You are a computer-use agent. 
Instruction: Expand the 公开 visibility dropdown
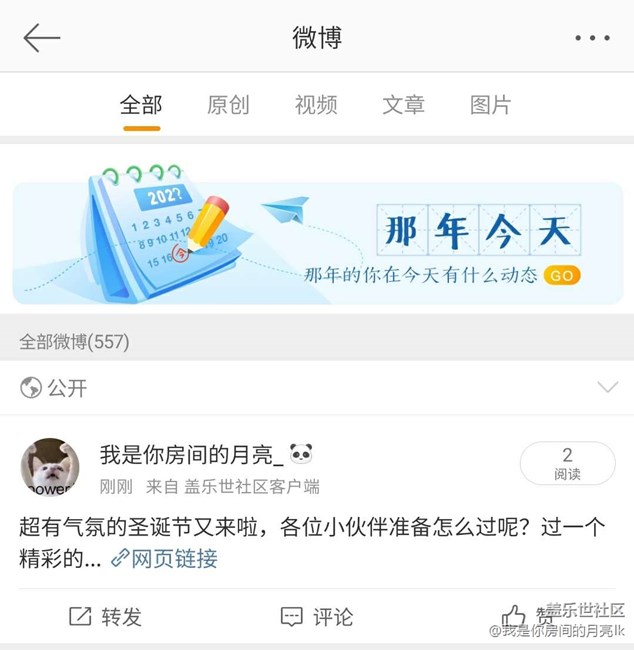pyautogui.click(x=606, y=387)
